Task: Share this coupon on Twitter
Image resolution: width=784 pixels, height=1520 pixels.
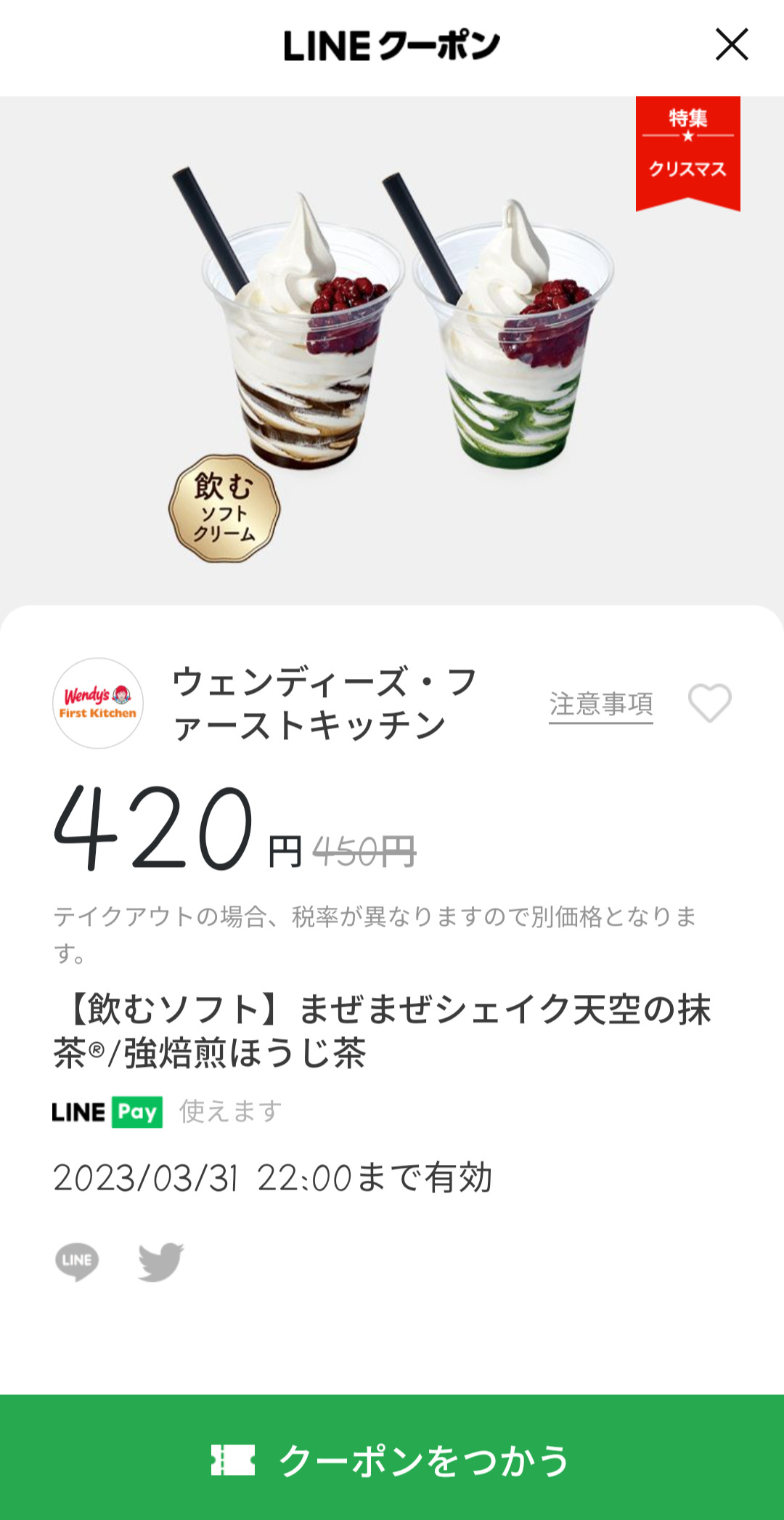Action: click(x=160, y=1261)
